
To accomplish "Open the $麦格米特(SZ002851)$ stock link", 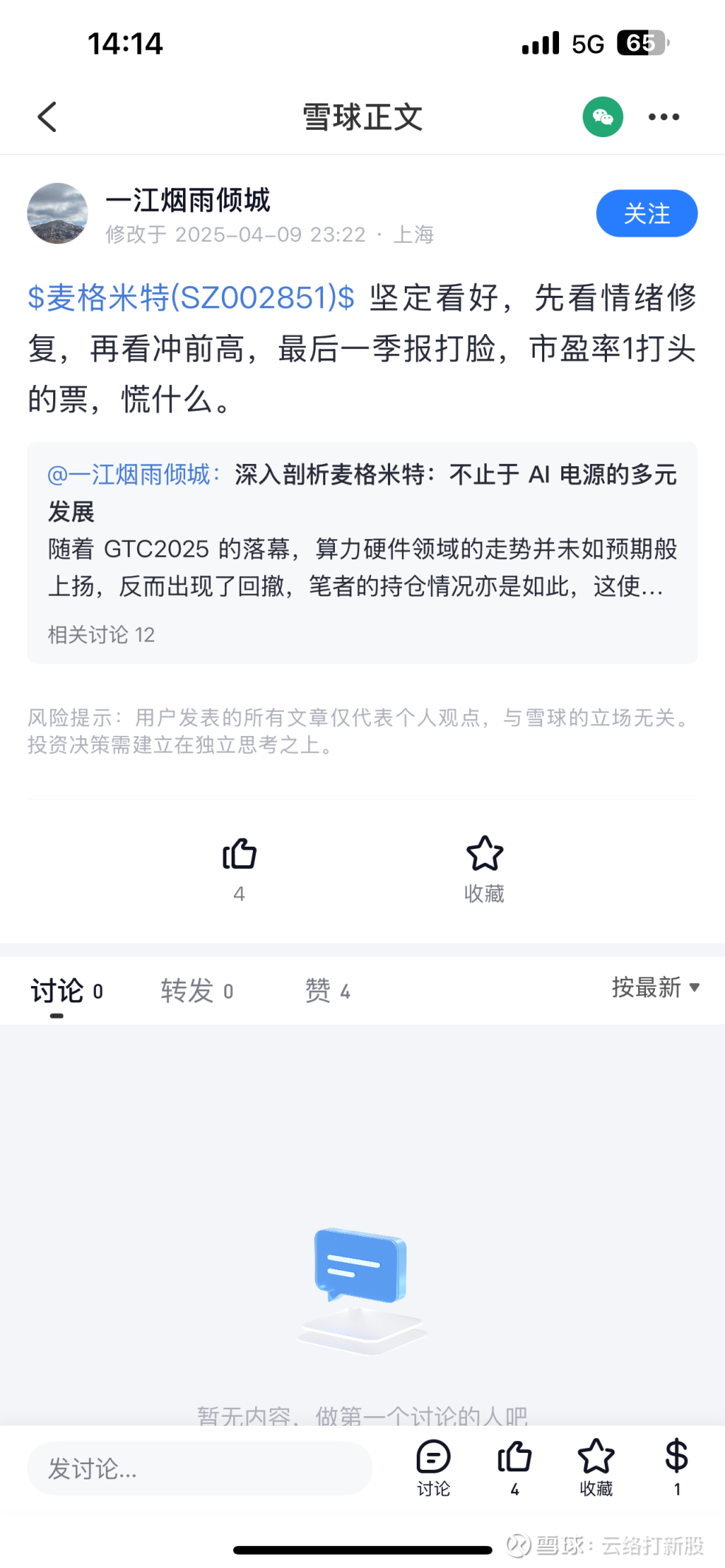I will click(x=191, y=298).
